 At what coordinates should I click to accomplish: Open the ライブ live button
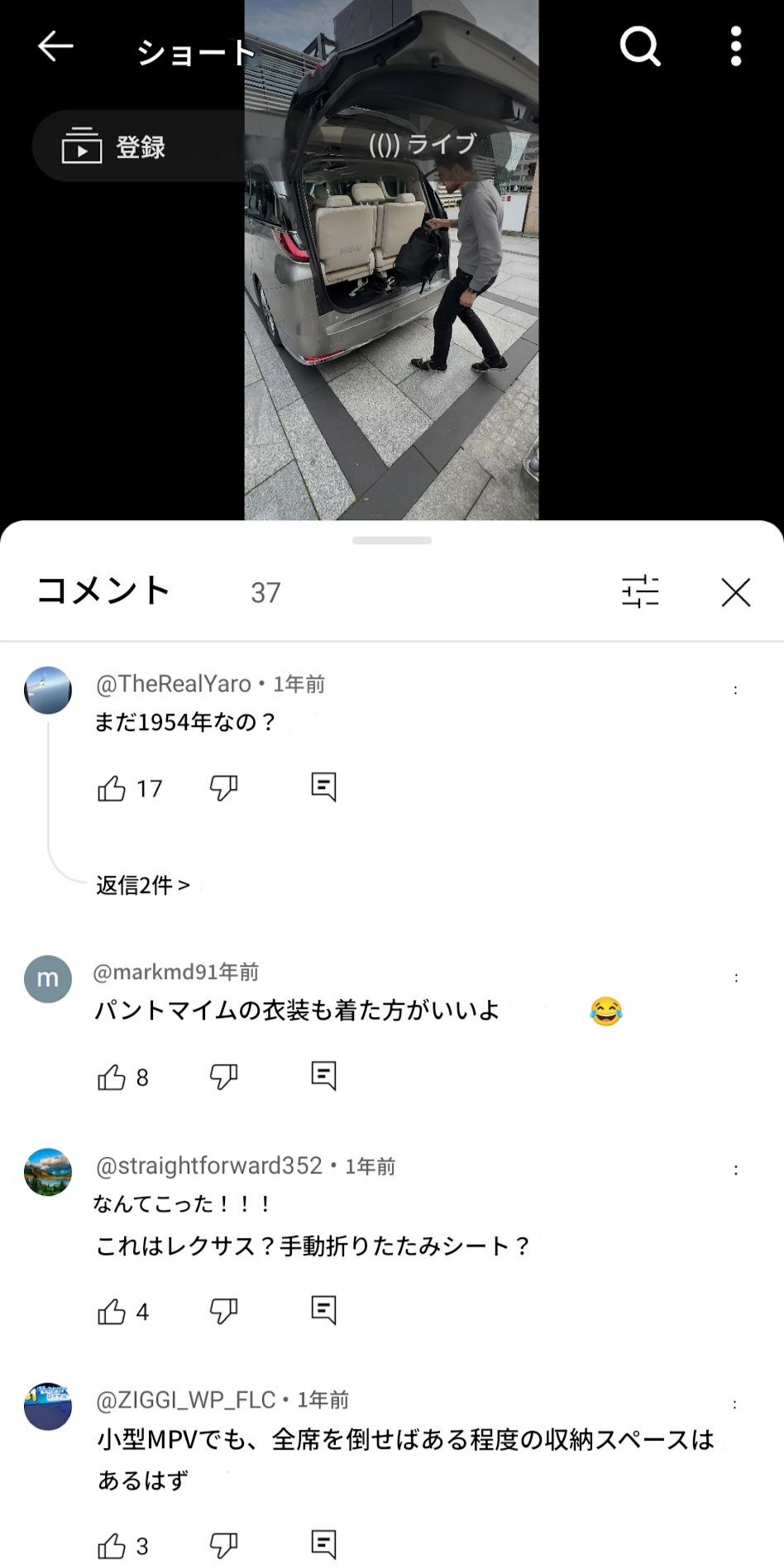click(423, 145)
